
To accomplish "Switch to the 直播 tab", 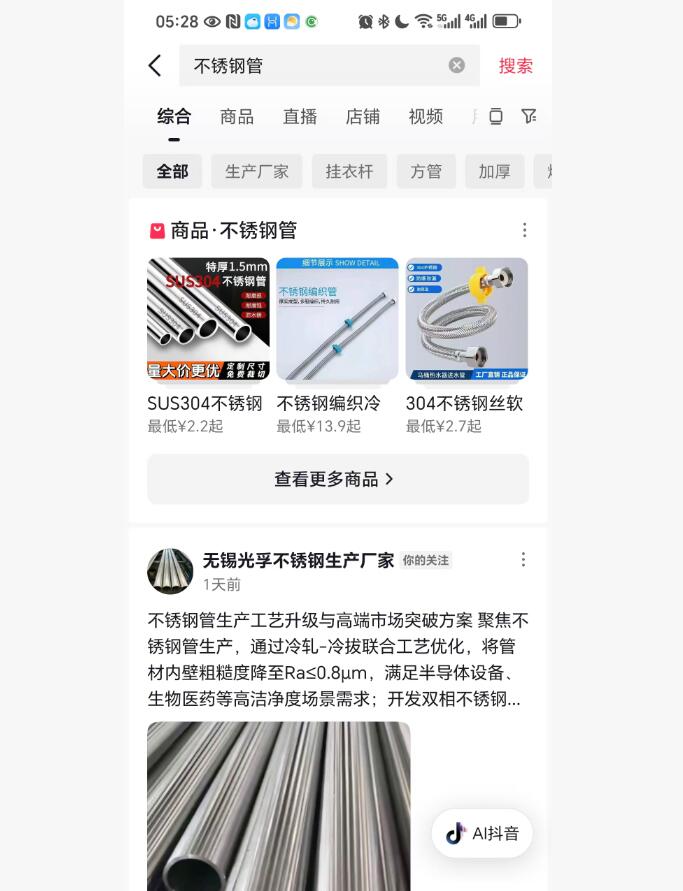I will [x=300, y=117].
